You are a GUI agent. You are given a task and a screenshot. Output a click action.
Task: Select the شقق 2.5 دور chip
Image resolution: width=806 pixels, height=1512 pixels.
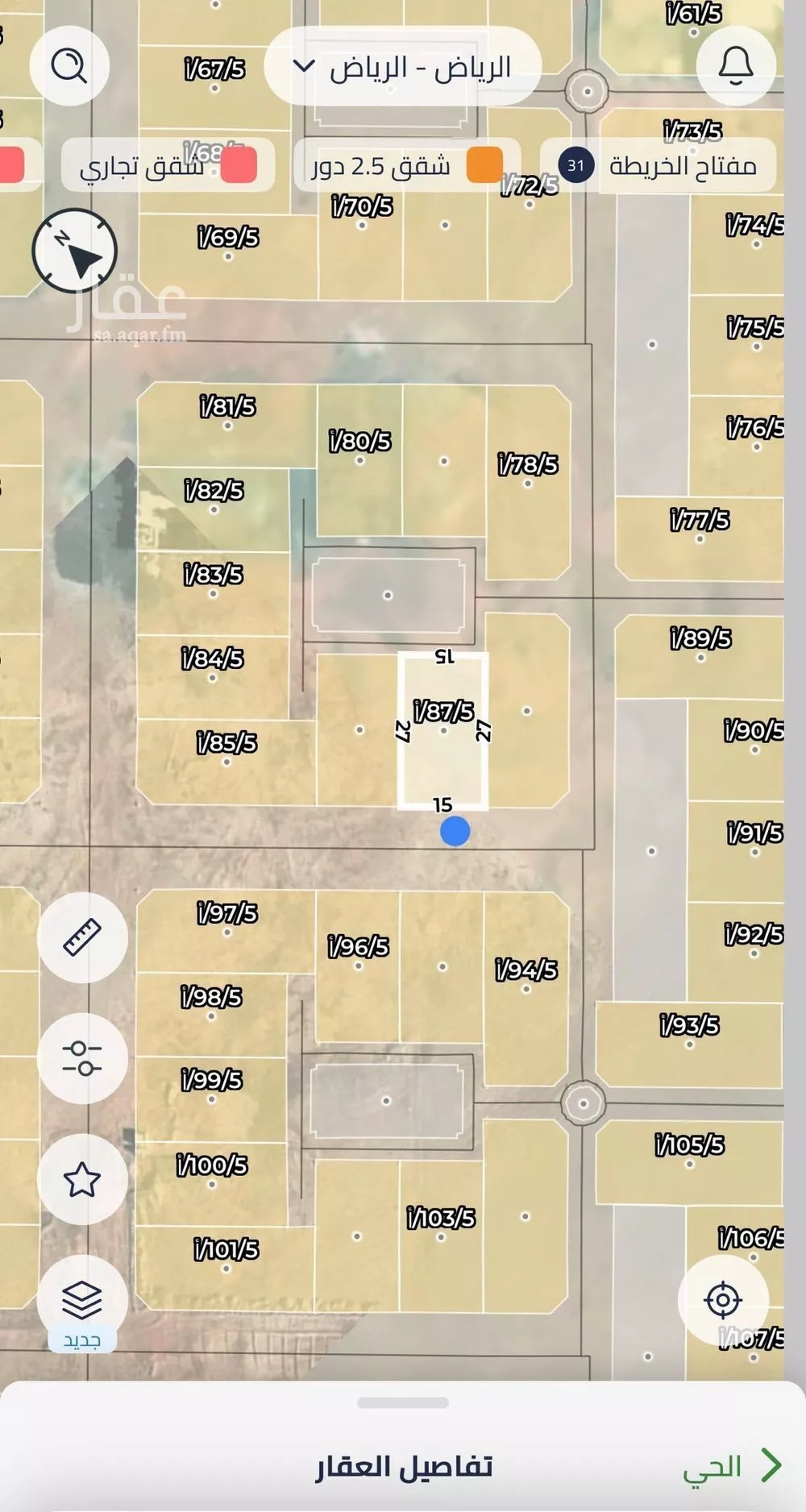[406, 165]
